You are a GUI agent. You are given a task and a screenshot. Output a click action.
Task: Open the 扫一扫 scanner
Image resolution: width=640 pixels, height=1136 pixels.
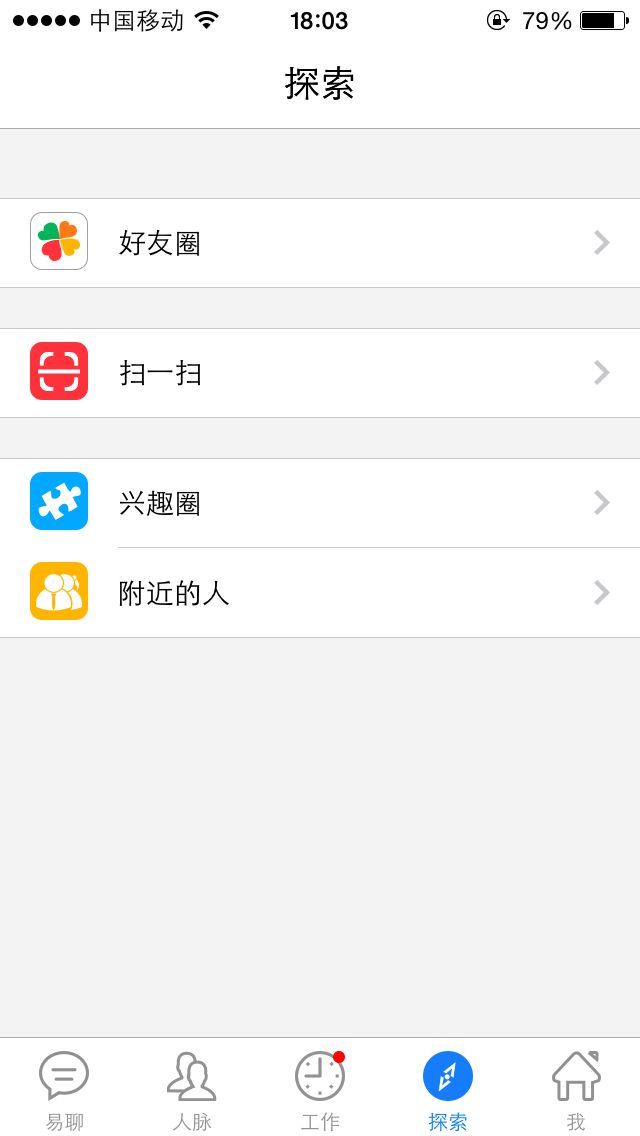point(320,373)
